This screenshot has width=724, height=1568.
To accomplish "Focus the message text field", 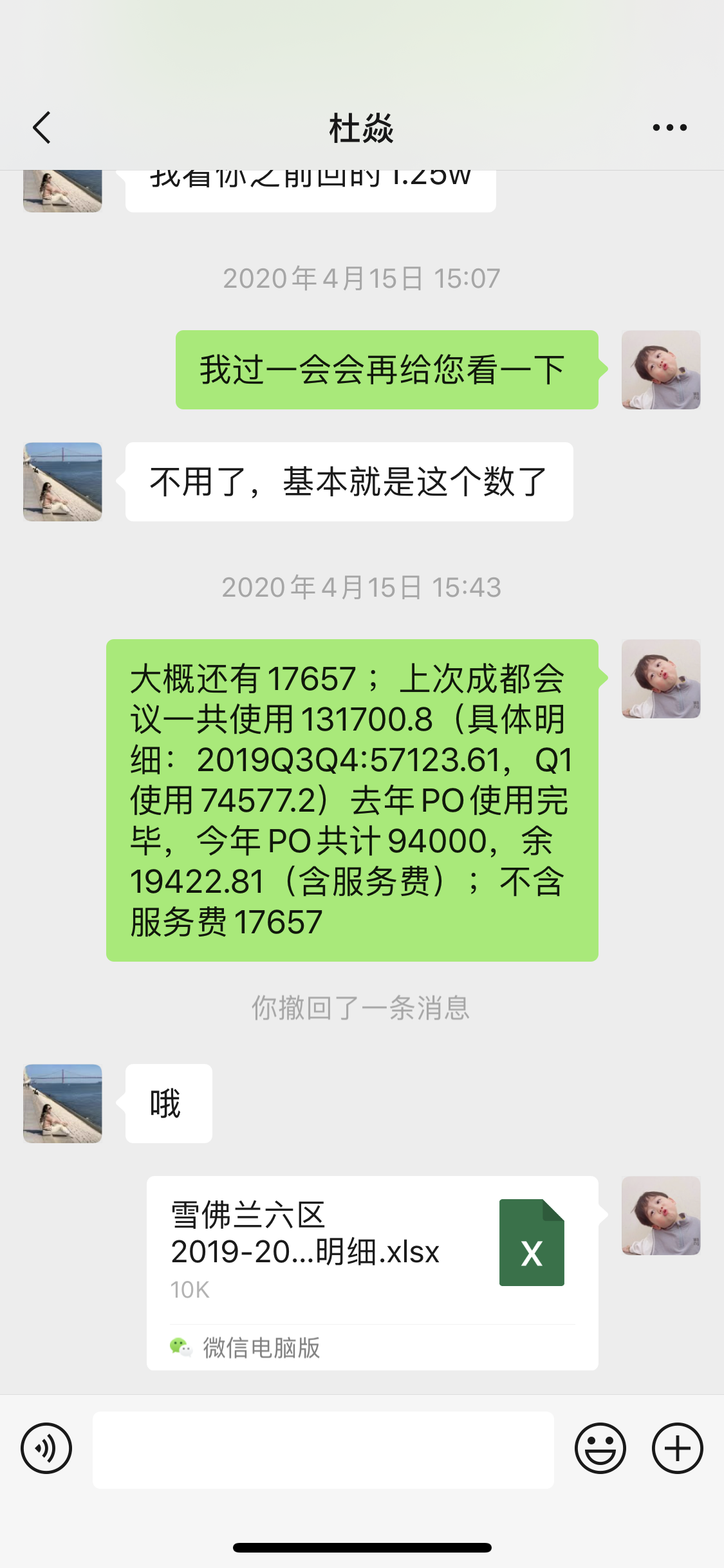I will tap(323, 1450).
